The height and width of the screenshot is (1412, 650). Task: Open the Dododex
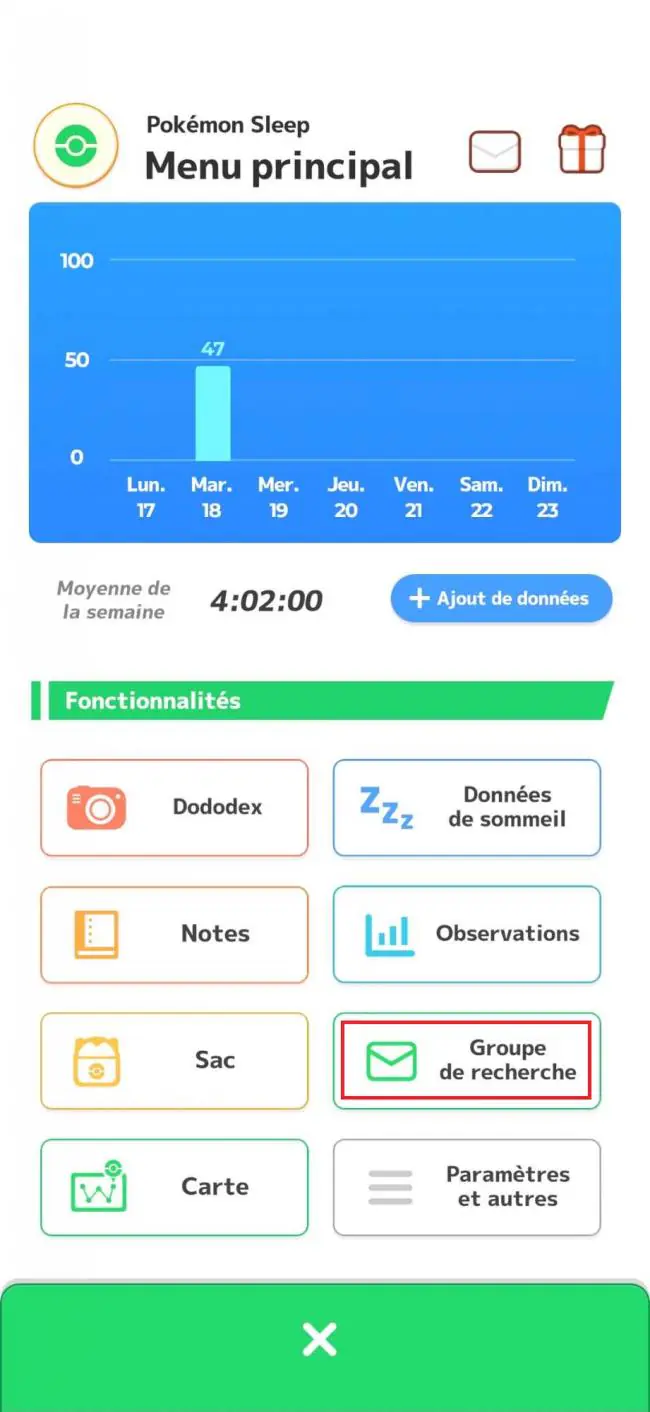click(174, 808)
